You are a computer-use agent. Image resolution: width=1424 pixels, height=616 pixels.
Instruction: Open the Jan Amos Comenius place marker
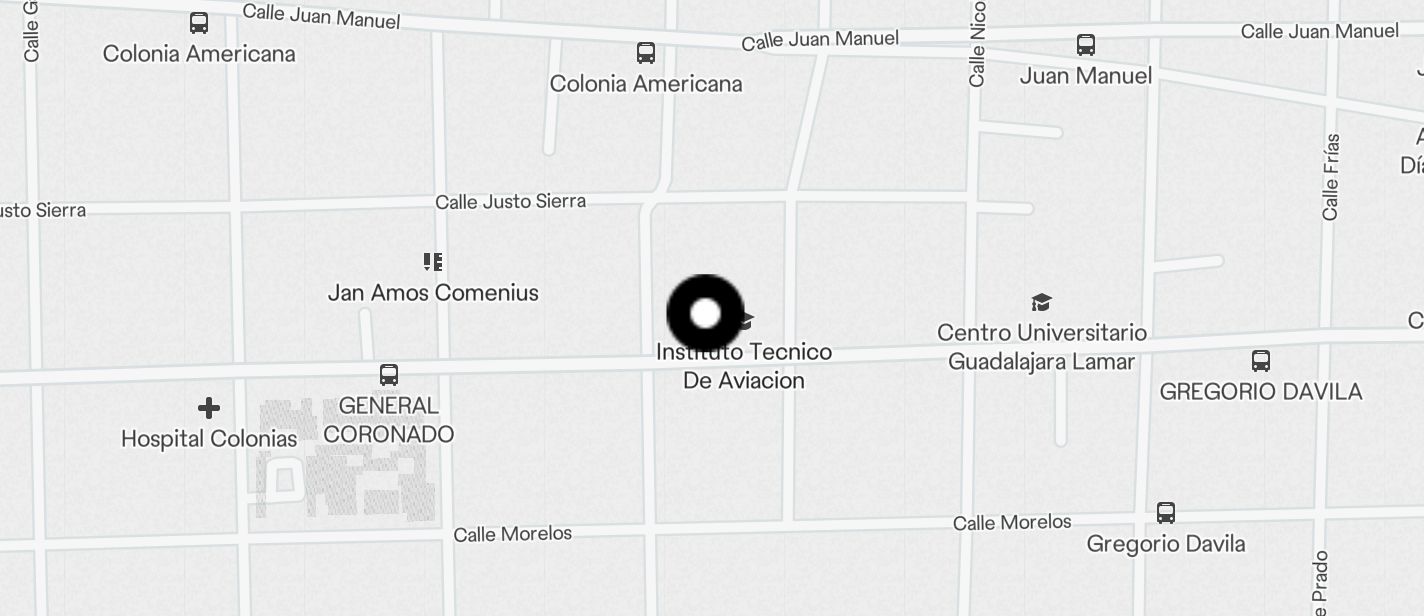tap(432, 262)
